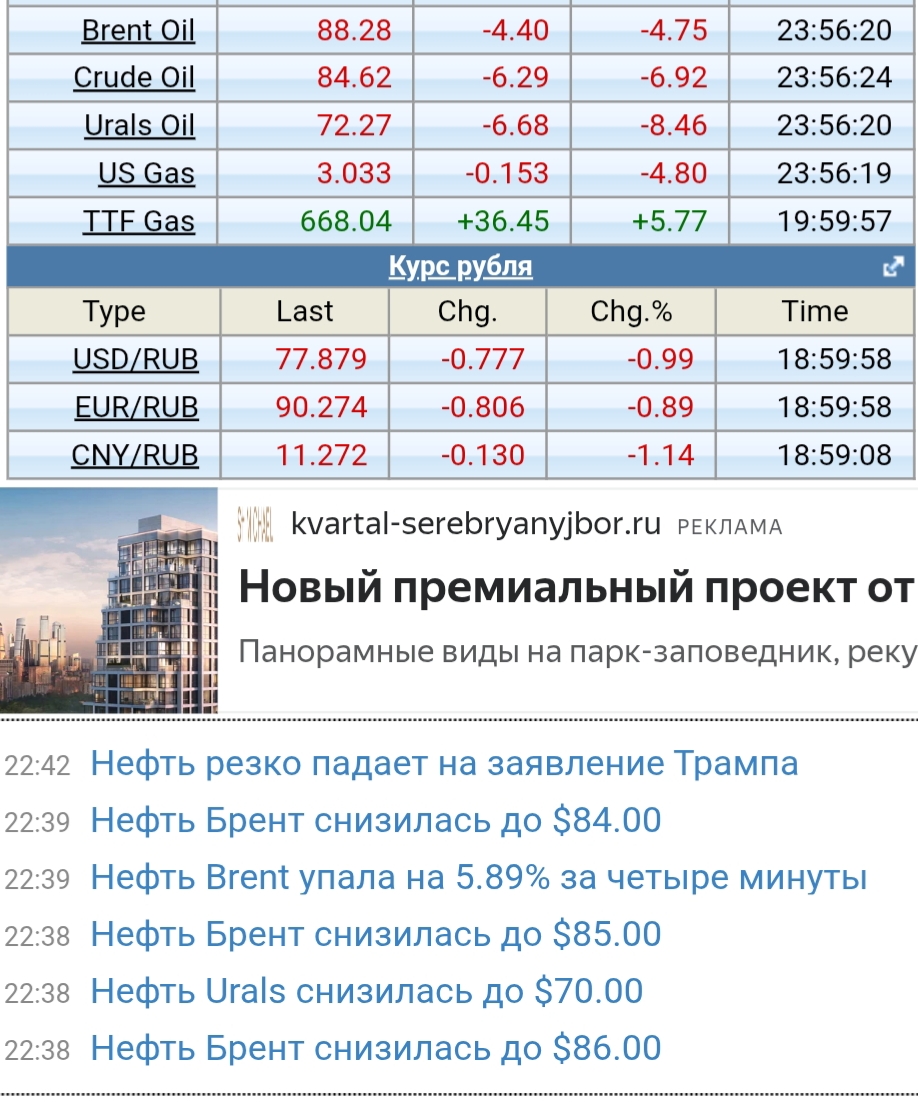
Task: Open the US Gas quote
Action: tap(146, 174)
